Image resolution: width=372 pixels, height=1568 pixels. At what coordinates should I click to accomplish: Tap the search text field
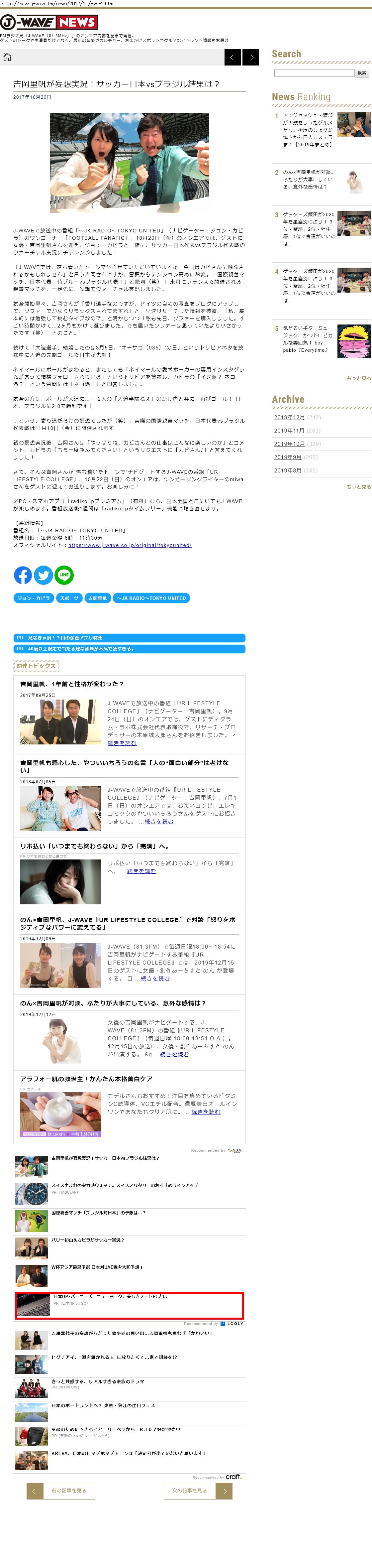pos(314,73)
